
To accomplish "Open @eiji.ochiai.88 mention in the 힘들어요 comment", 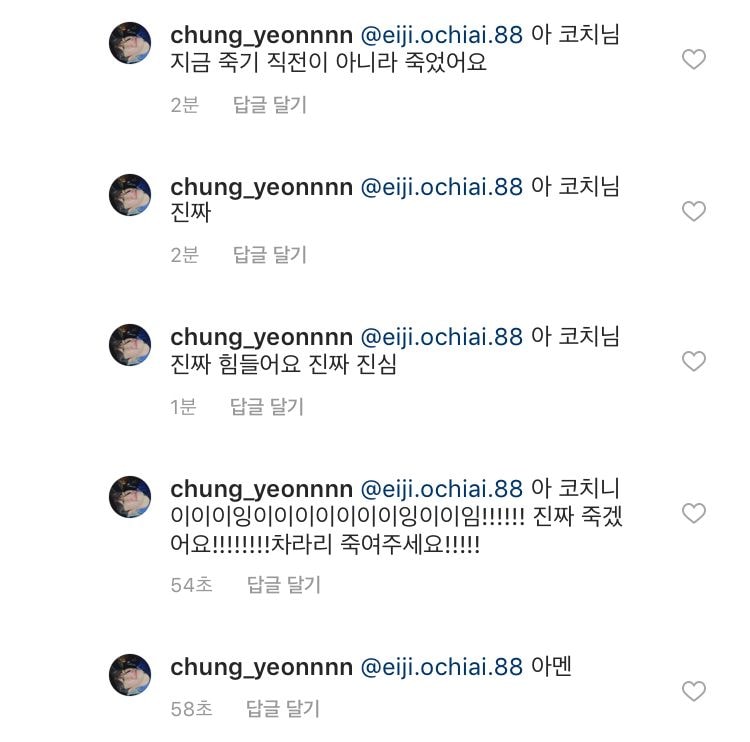I will 441,337.
